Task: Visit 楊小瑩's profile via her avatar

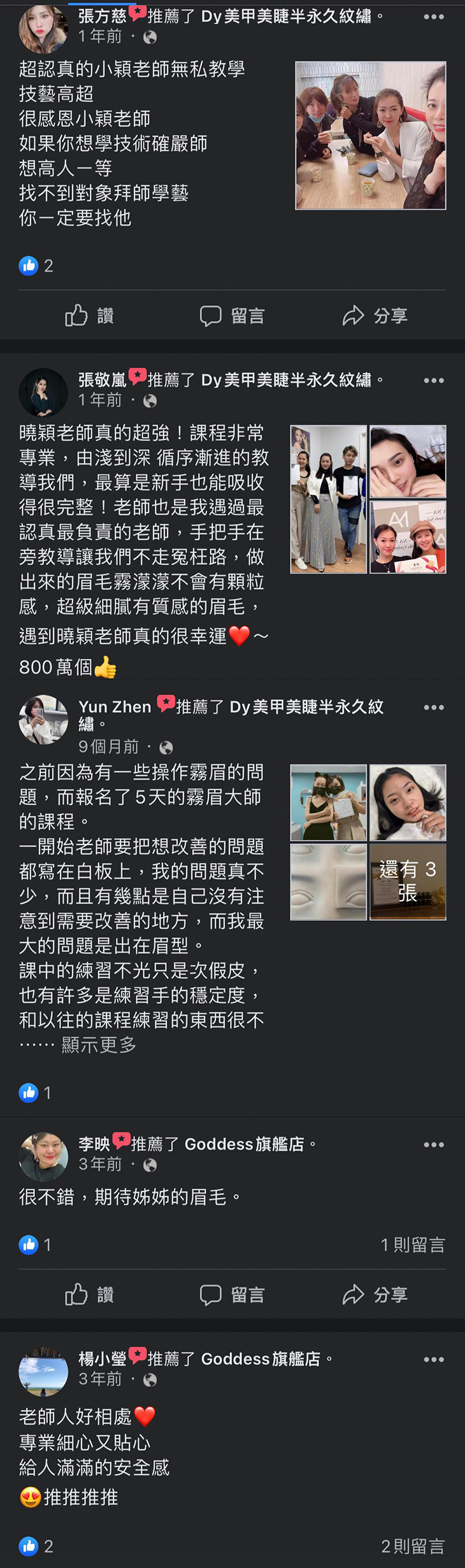Action: (43, 1371)
